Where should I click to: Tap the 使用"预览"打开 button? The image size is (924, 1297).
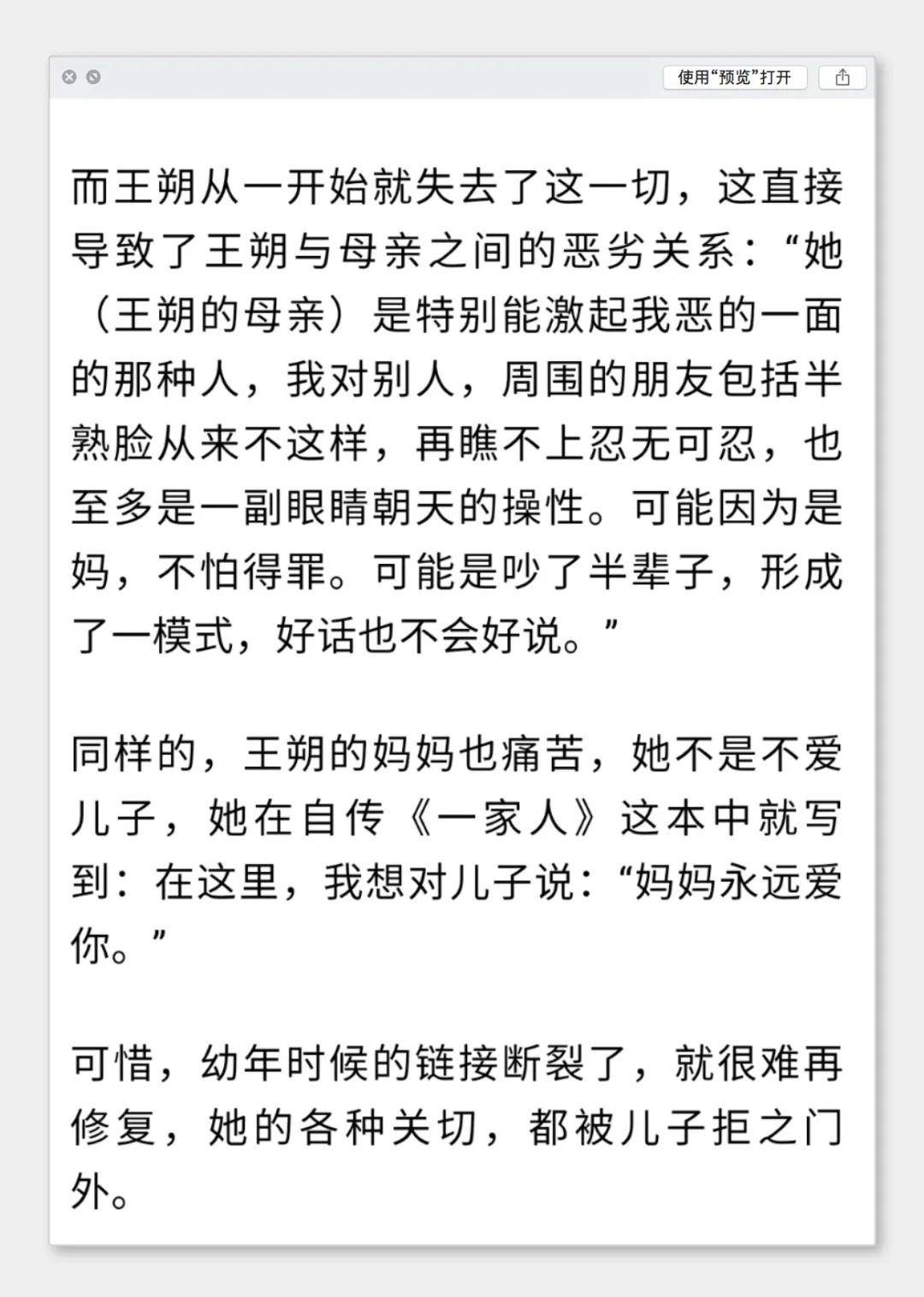click(x=734, y=77)
